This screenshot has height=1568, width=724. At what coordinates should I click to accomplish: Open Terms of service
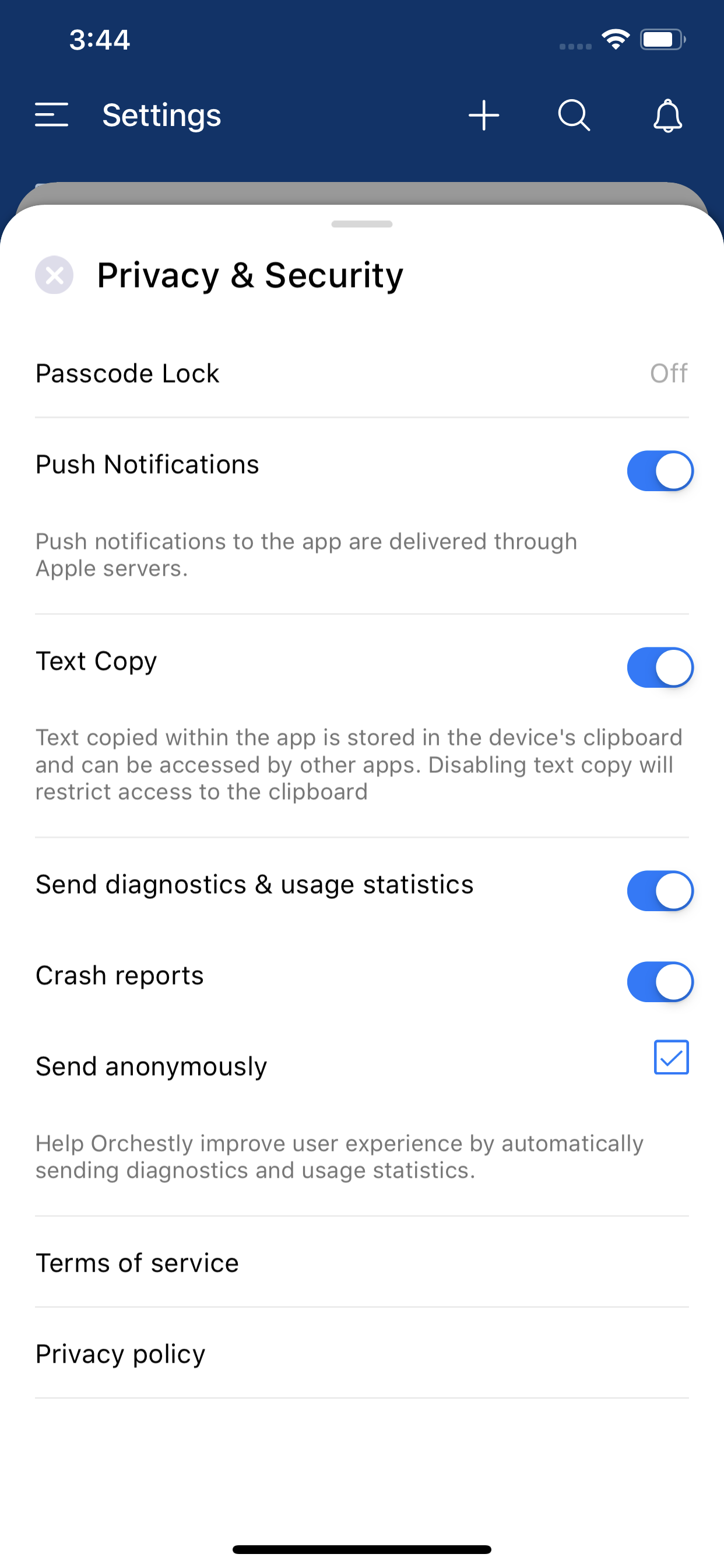pyautogui.click(x=361, y=1262)
